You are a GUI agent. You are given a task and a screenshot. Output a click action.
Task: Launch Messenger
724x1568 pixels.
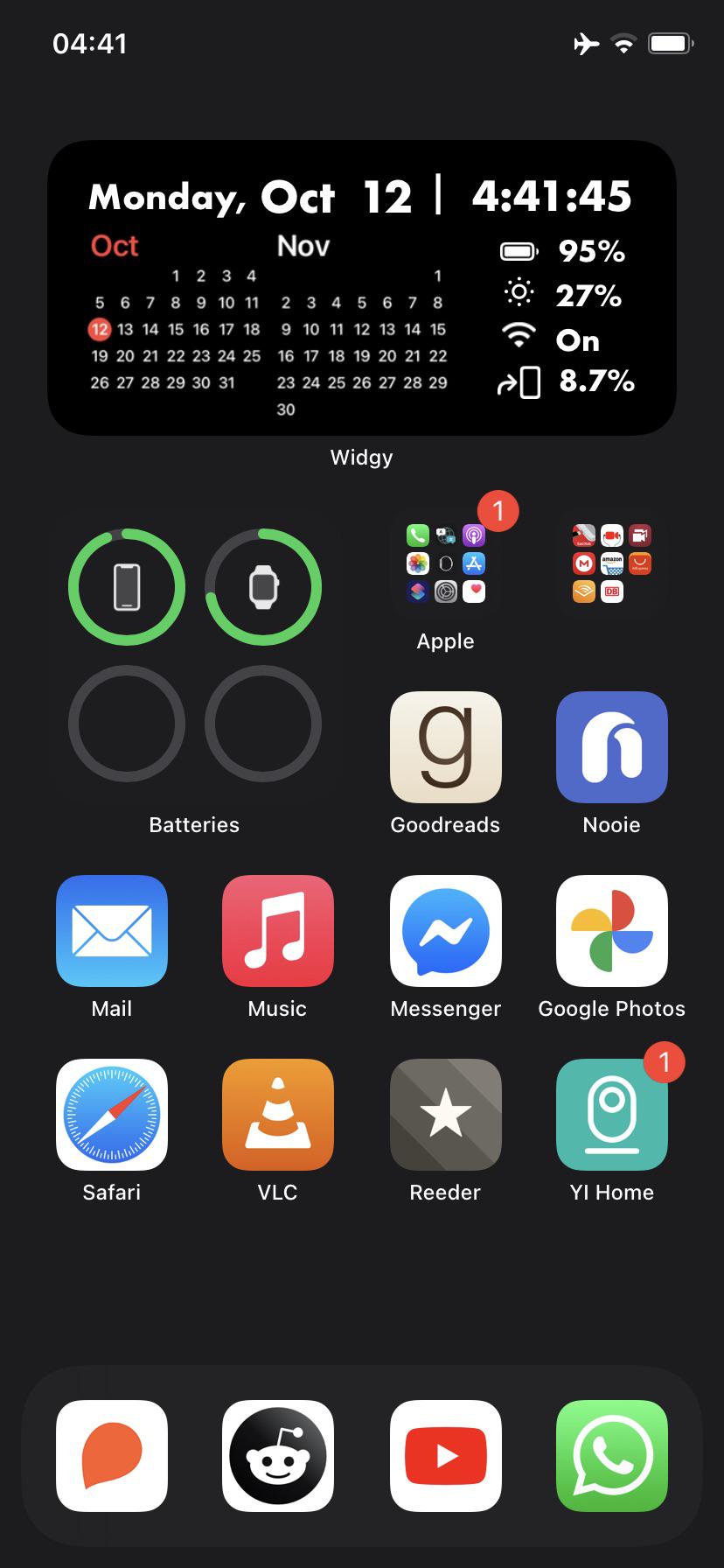[x=445, y=931]
